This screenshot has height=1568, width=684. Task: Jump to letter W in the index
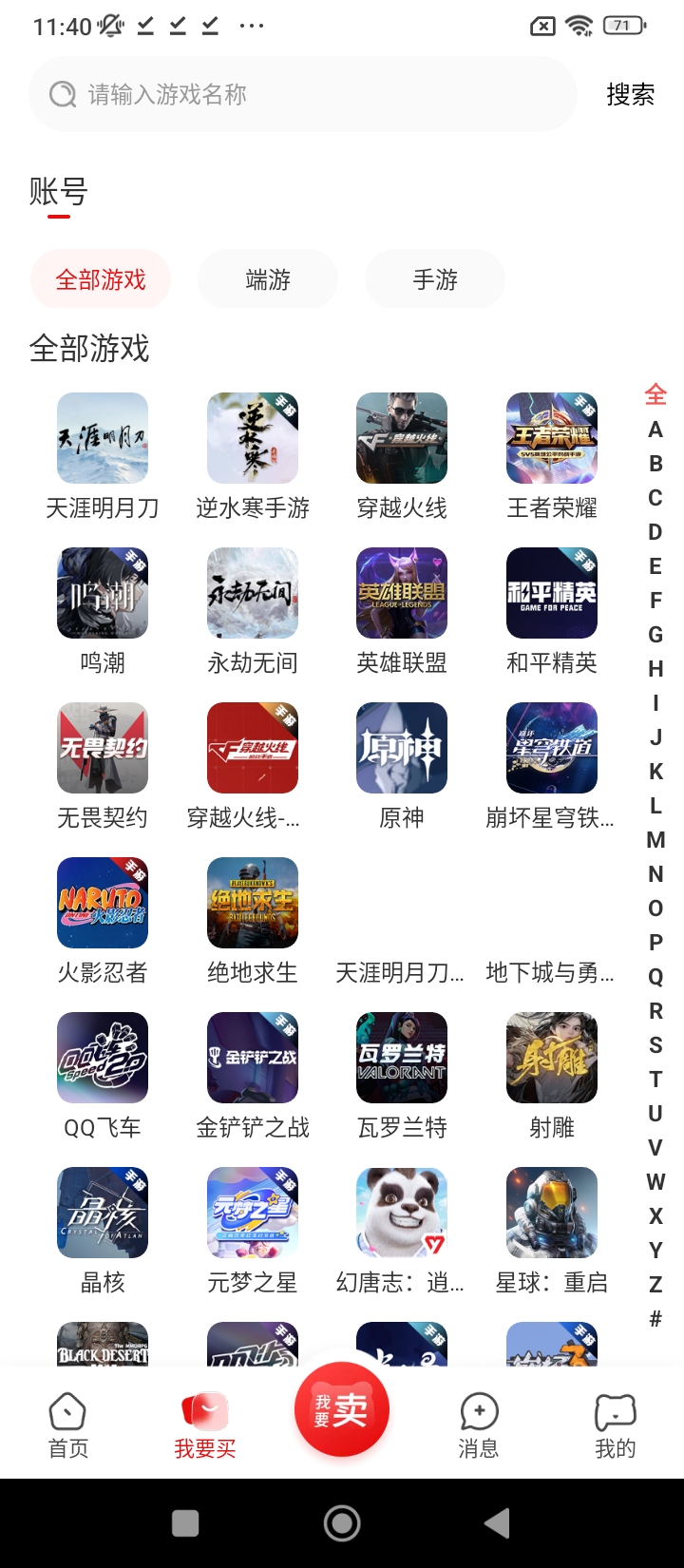655,1182
